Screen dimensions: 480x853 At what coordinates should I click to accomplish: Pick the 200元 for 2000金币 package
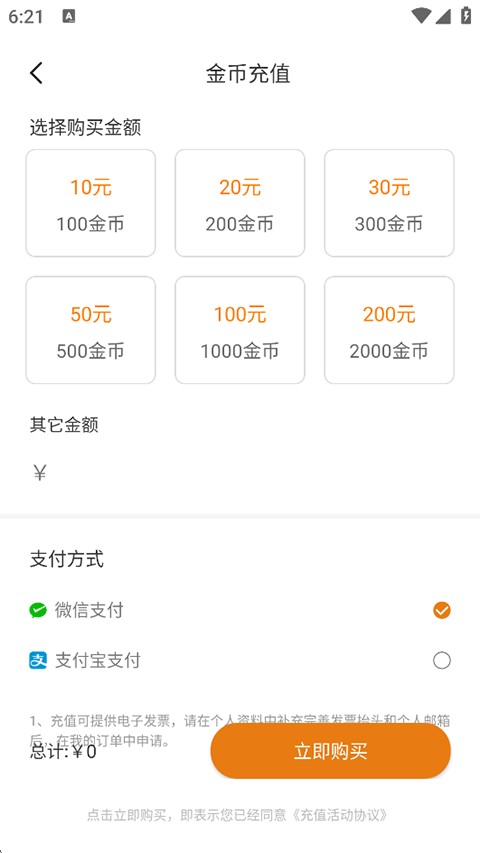[x=389, y=330]
